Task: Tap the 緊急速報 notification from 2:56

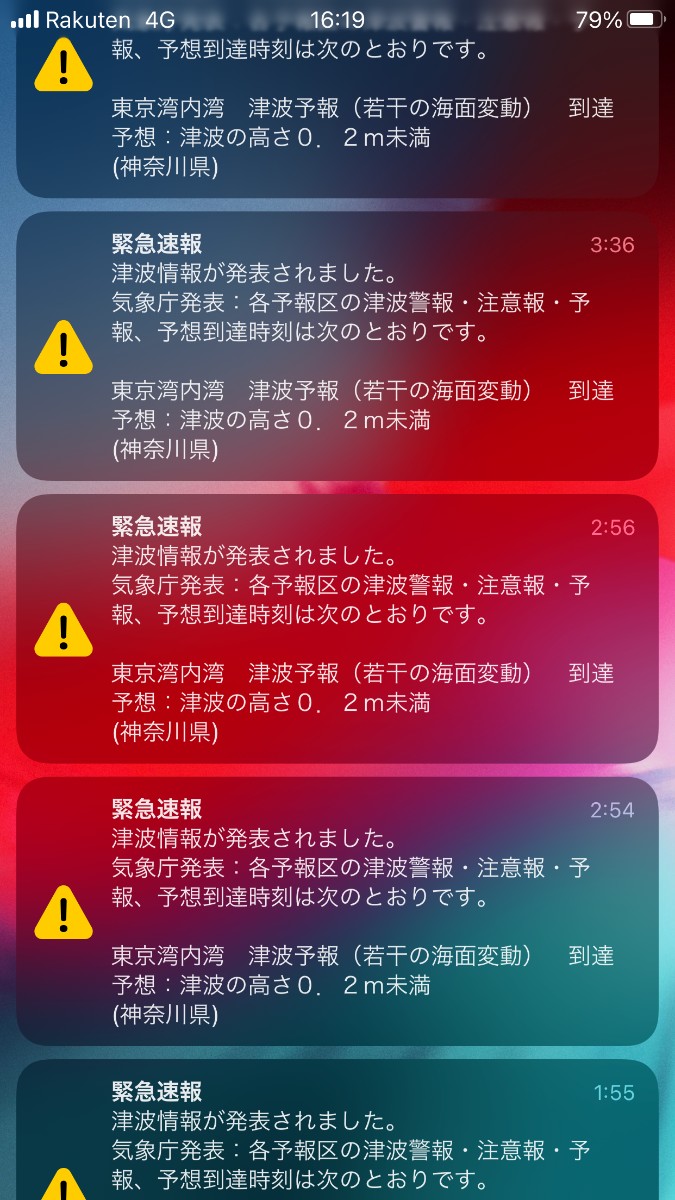Action: pos(337,629)
